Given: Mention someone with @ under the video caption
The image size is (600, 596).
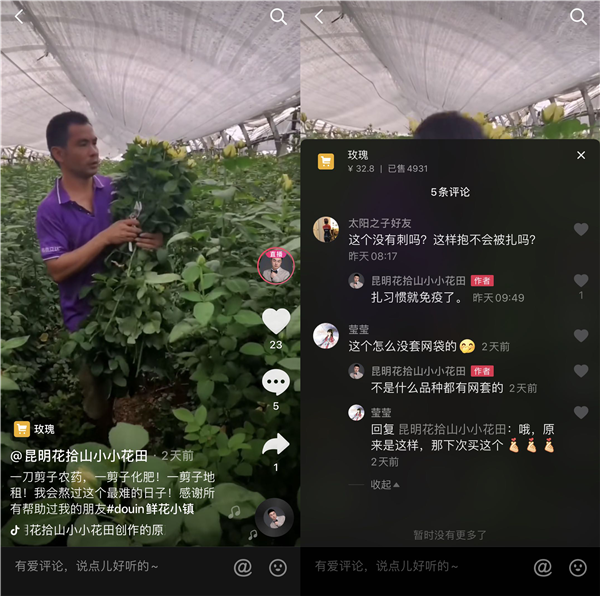Looking at the screenshot, I should (242, 567).
